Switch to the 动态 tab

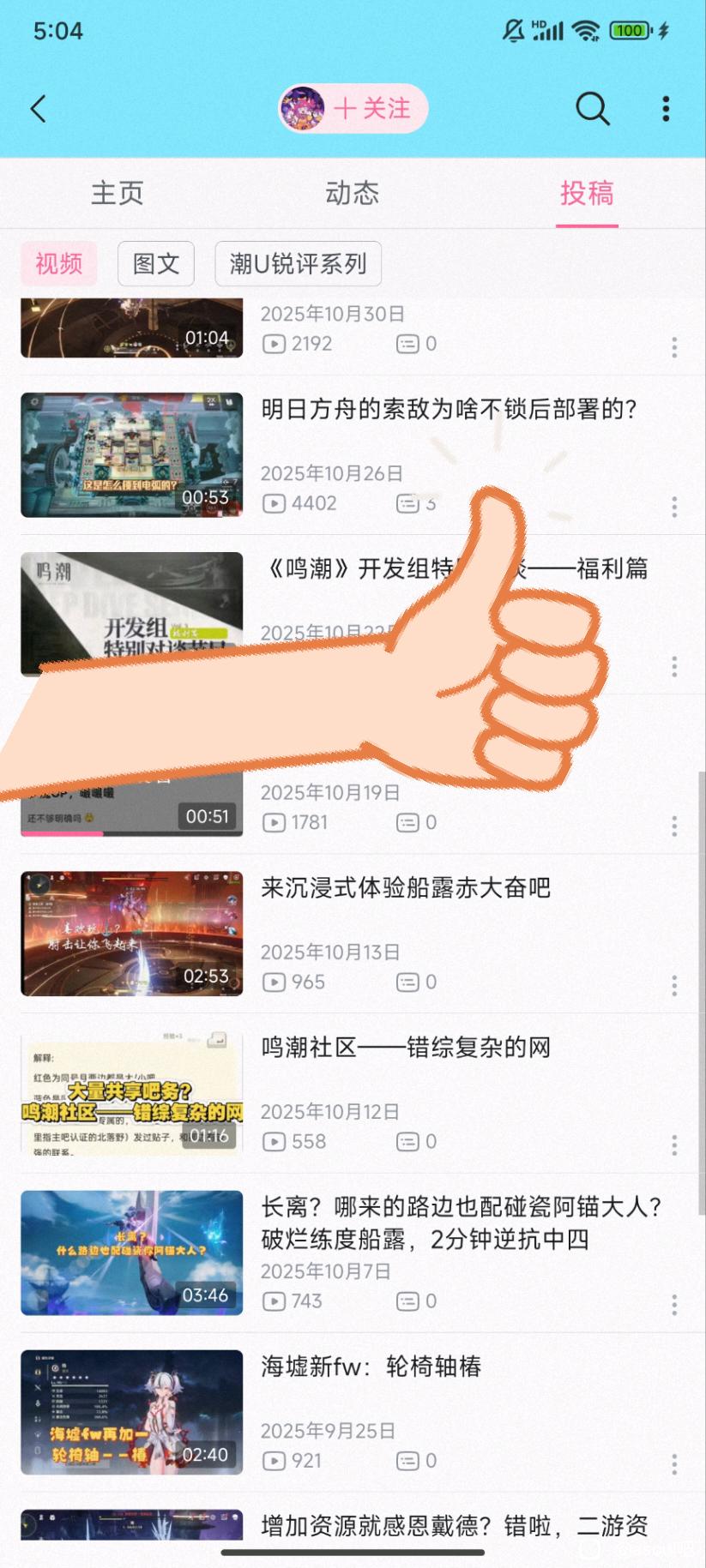coord(352,193)
